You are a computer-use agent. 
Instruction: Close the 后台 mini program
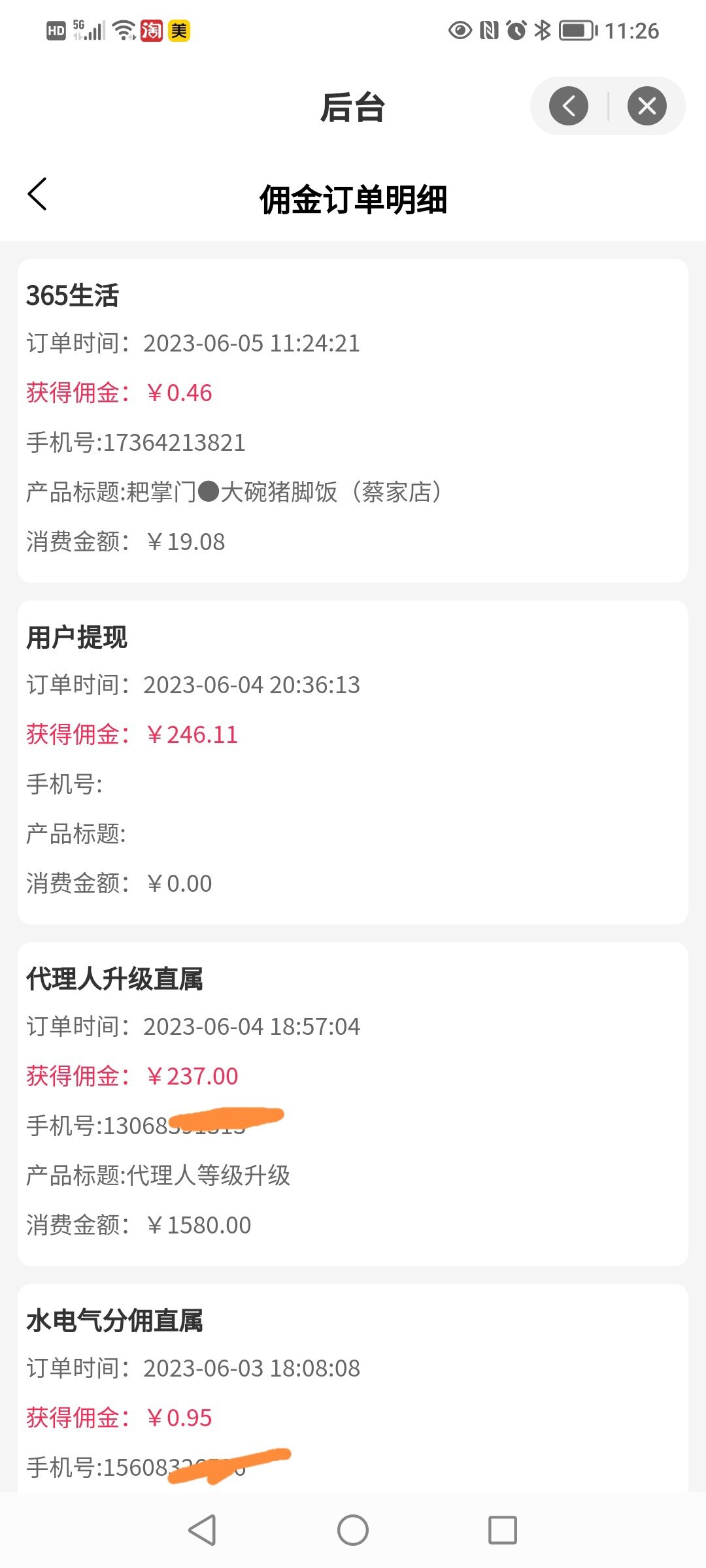tap(647, 106)
